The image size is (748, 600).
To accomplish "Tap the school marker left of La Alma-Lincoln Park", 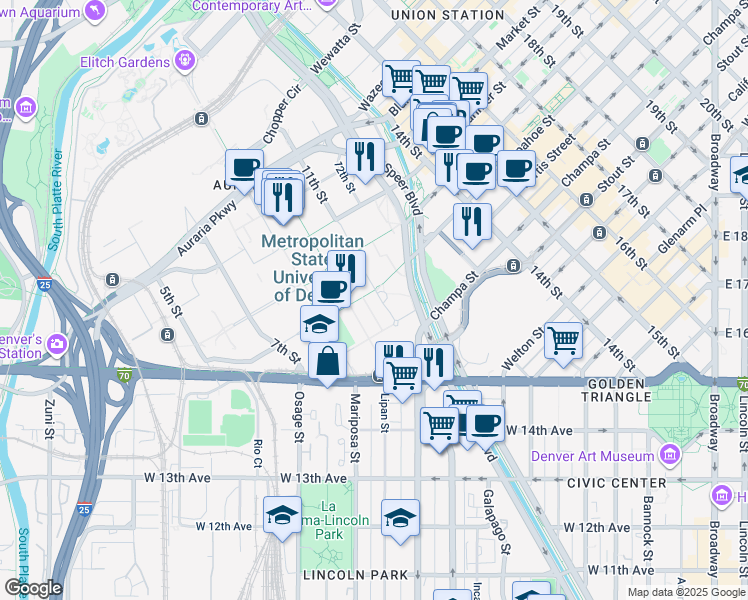I will 283,516.
